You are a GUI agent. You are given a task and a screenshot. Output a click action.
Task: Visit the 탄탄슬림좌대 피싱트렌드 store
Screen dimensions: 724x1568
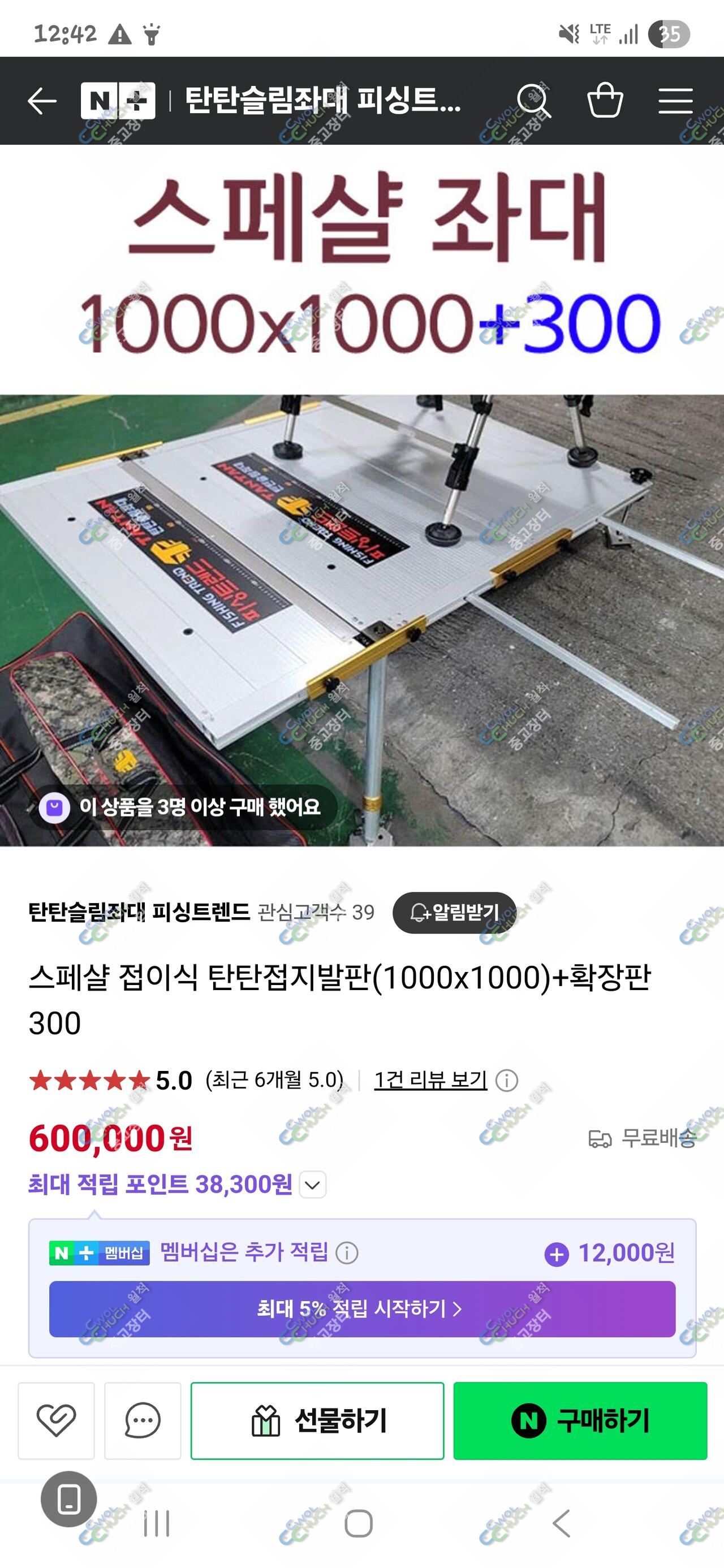point(139,911)
